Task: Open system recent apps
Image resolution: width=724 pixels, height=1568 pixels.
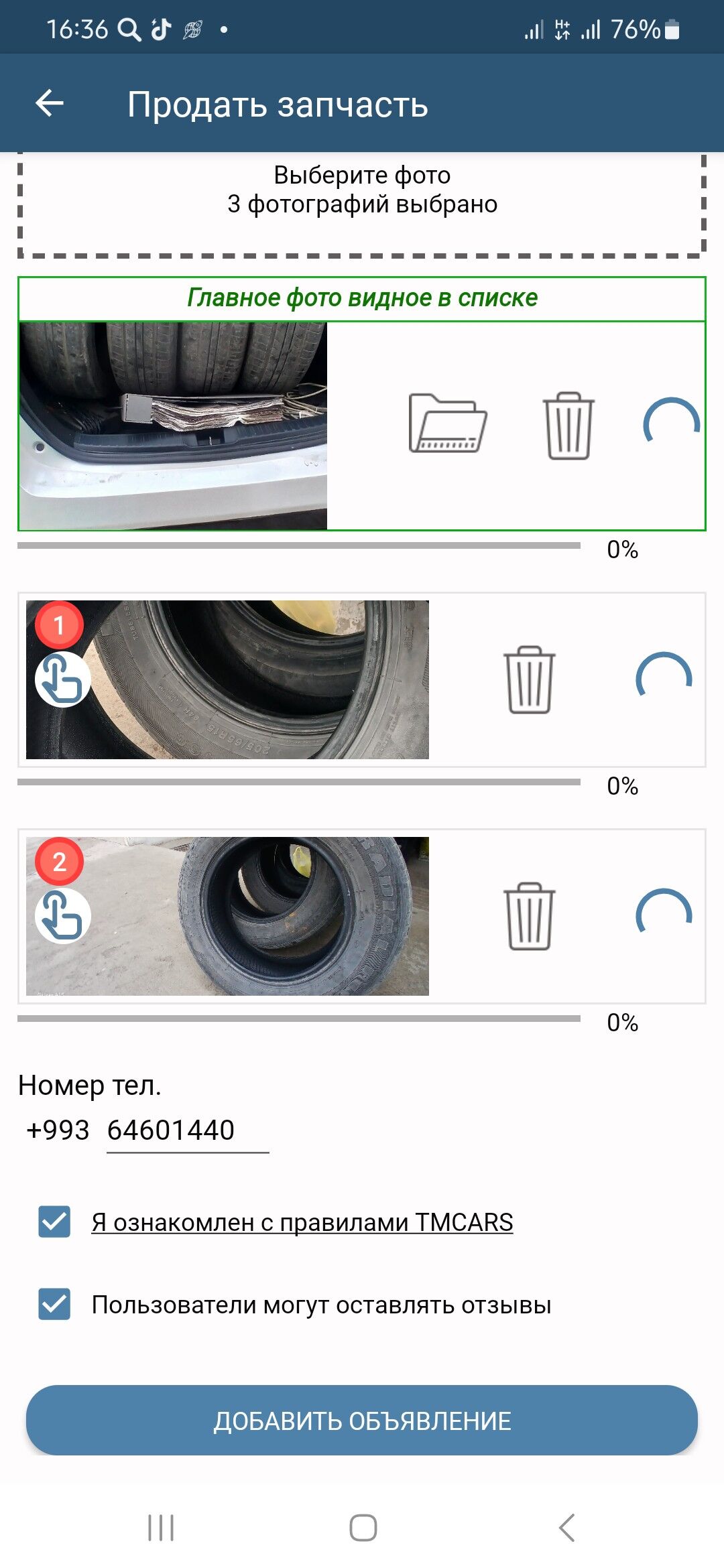Action: coord(161,1528)
